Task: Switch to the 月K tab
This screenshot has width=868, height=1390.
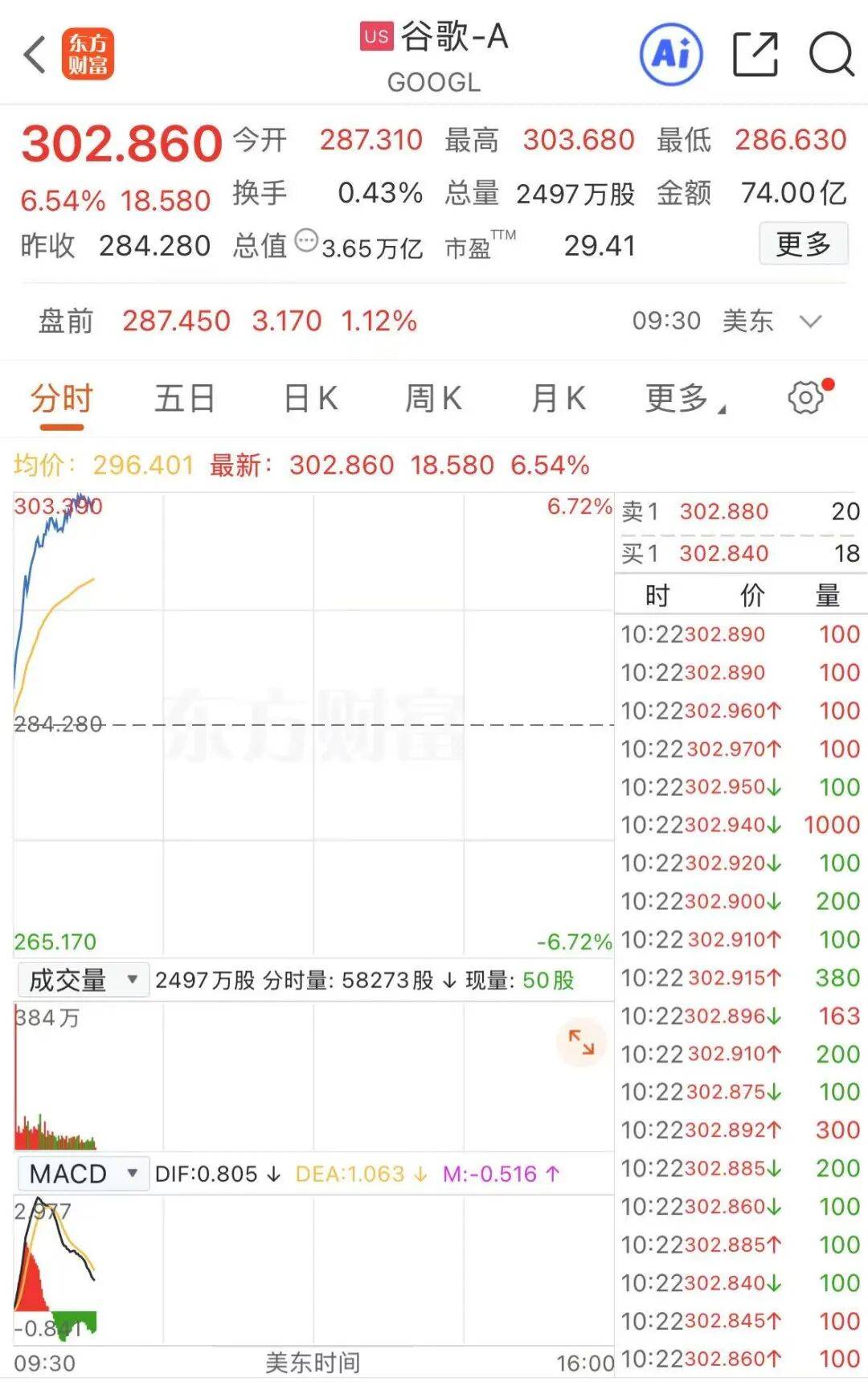Action: (x=559, y=399)
